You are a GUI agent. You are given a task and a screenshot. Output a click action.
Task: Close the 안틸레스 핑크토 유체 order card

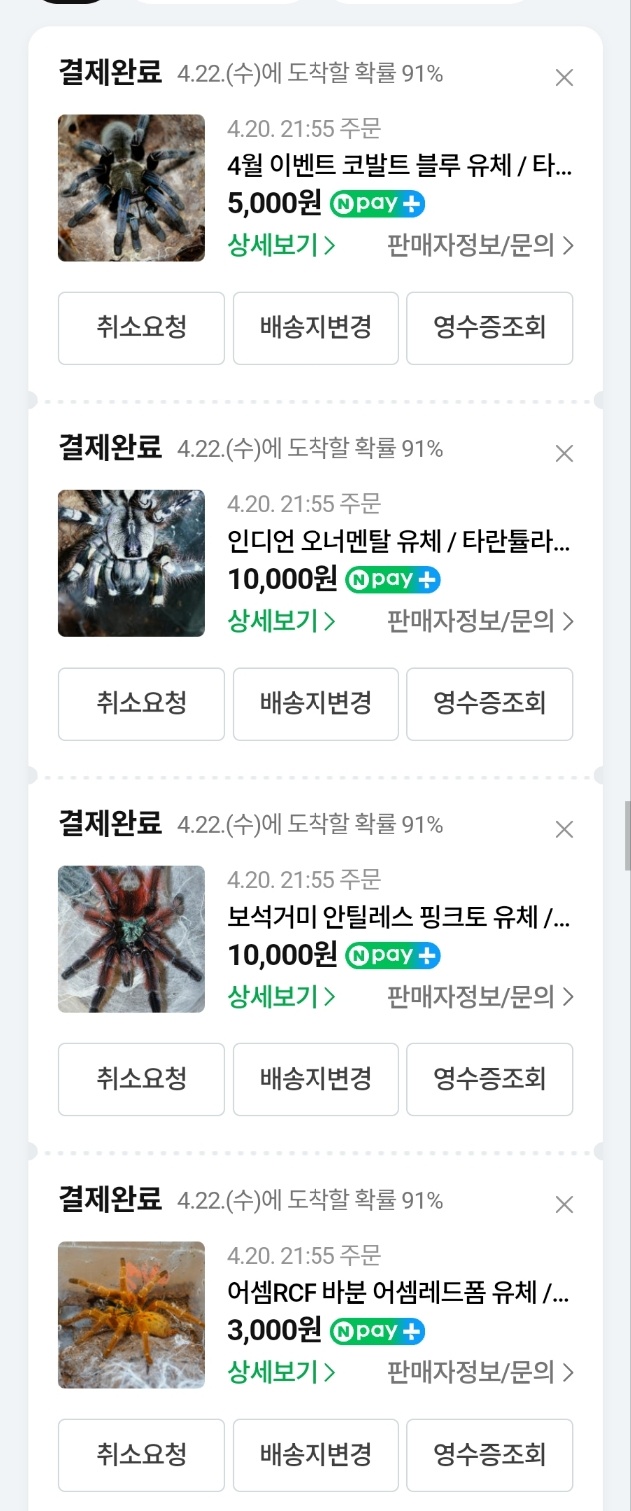564,829
